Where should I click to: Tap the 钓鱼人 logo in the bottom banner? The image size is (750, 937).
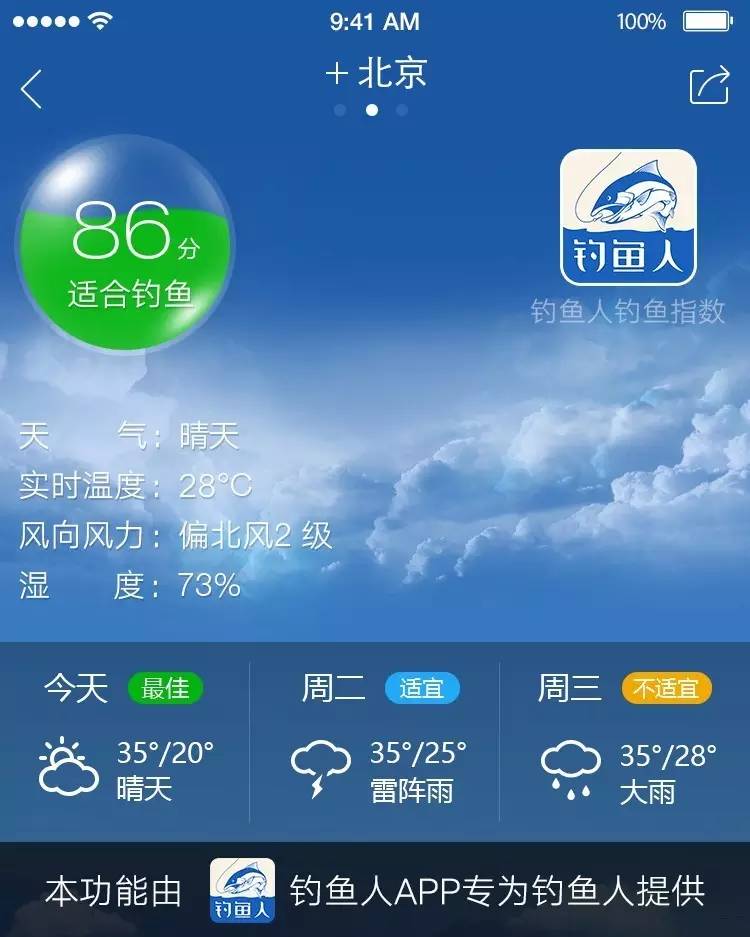point(244,888)
